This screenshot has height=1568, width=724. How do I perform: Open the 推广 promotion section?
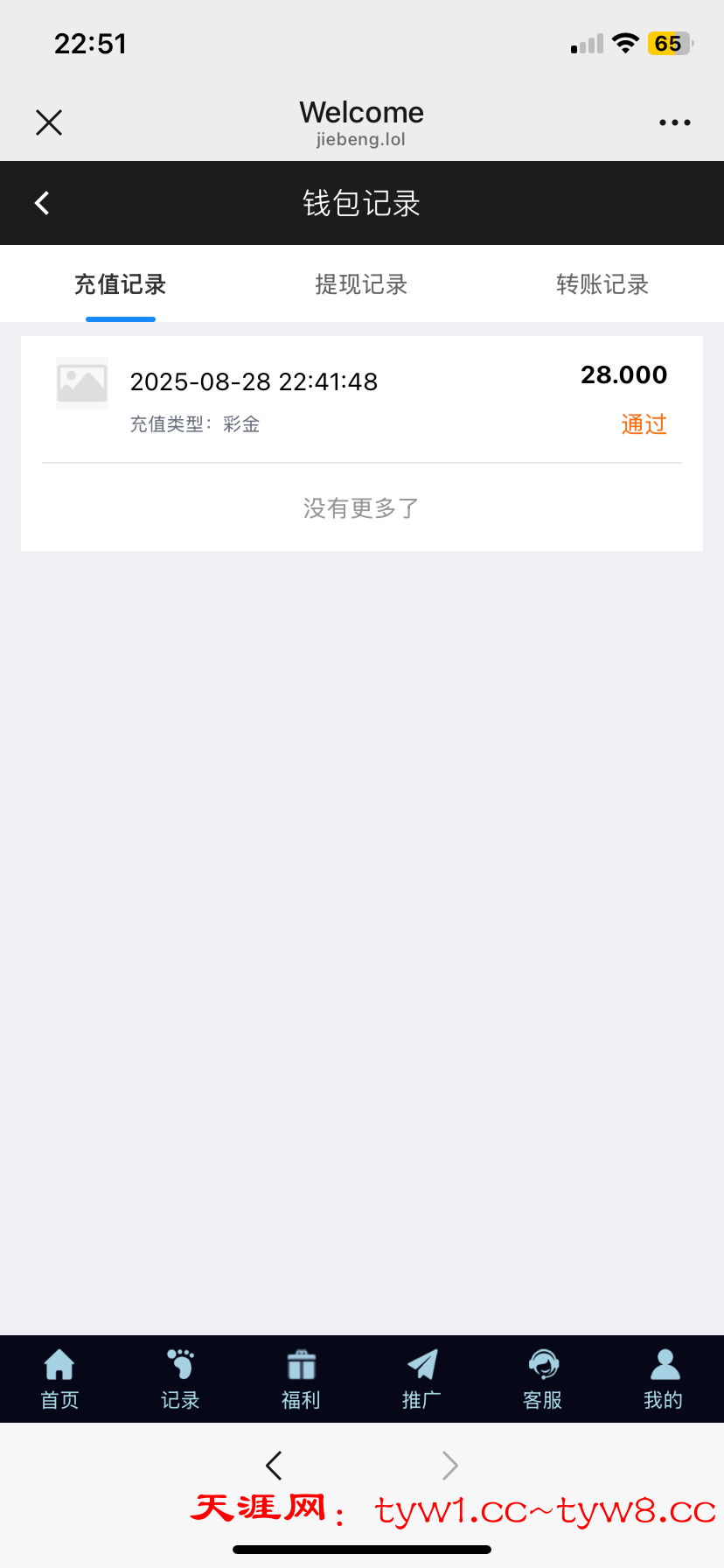coord(421,1379)
